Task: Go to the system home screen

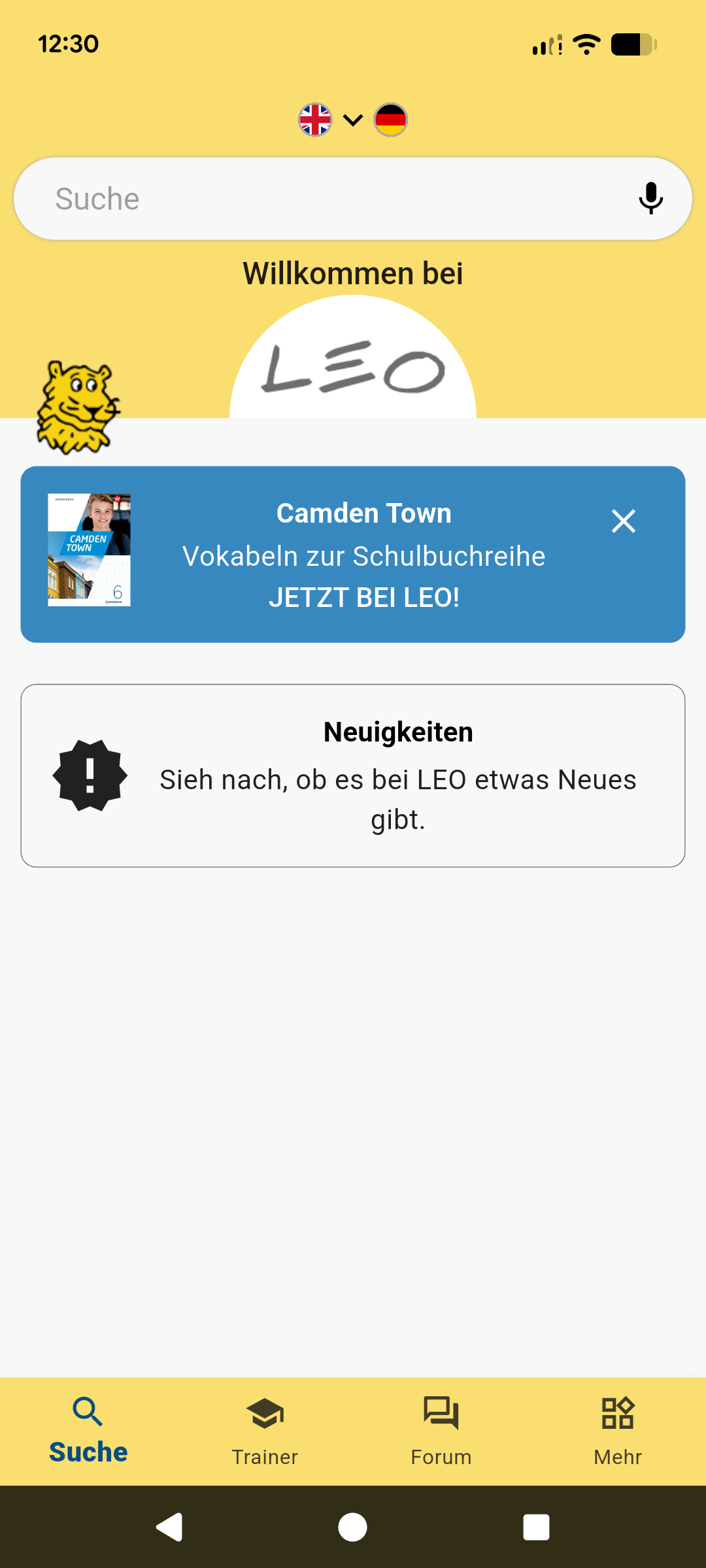Action: tap(353, 1527)
